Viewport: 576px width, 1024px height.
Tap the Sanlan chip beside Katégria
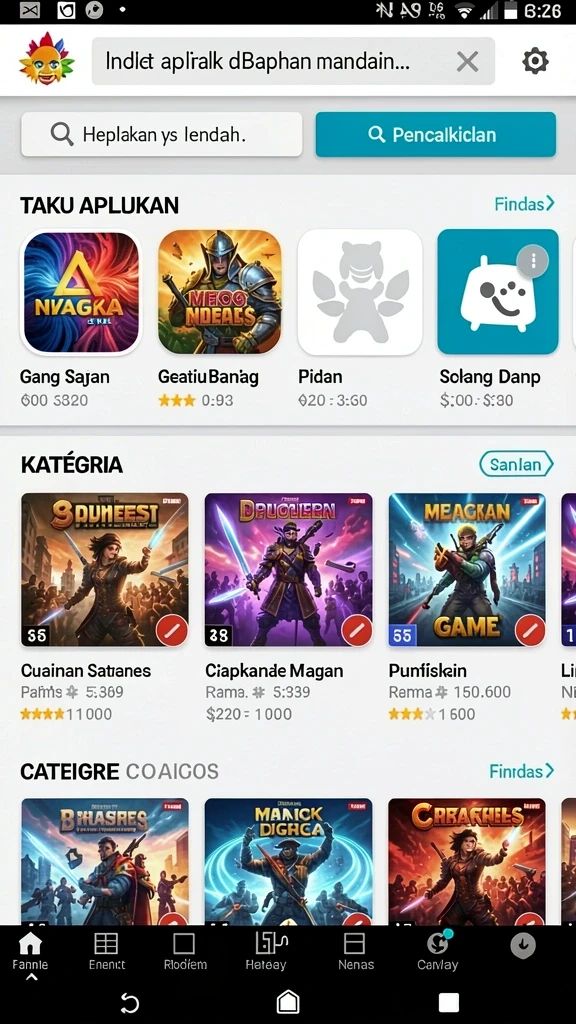pos(516,464)
